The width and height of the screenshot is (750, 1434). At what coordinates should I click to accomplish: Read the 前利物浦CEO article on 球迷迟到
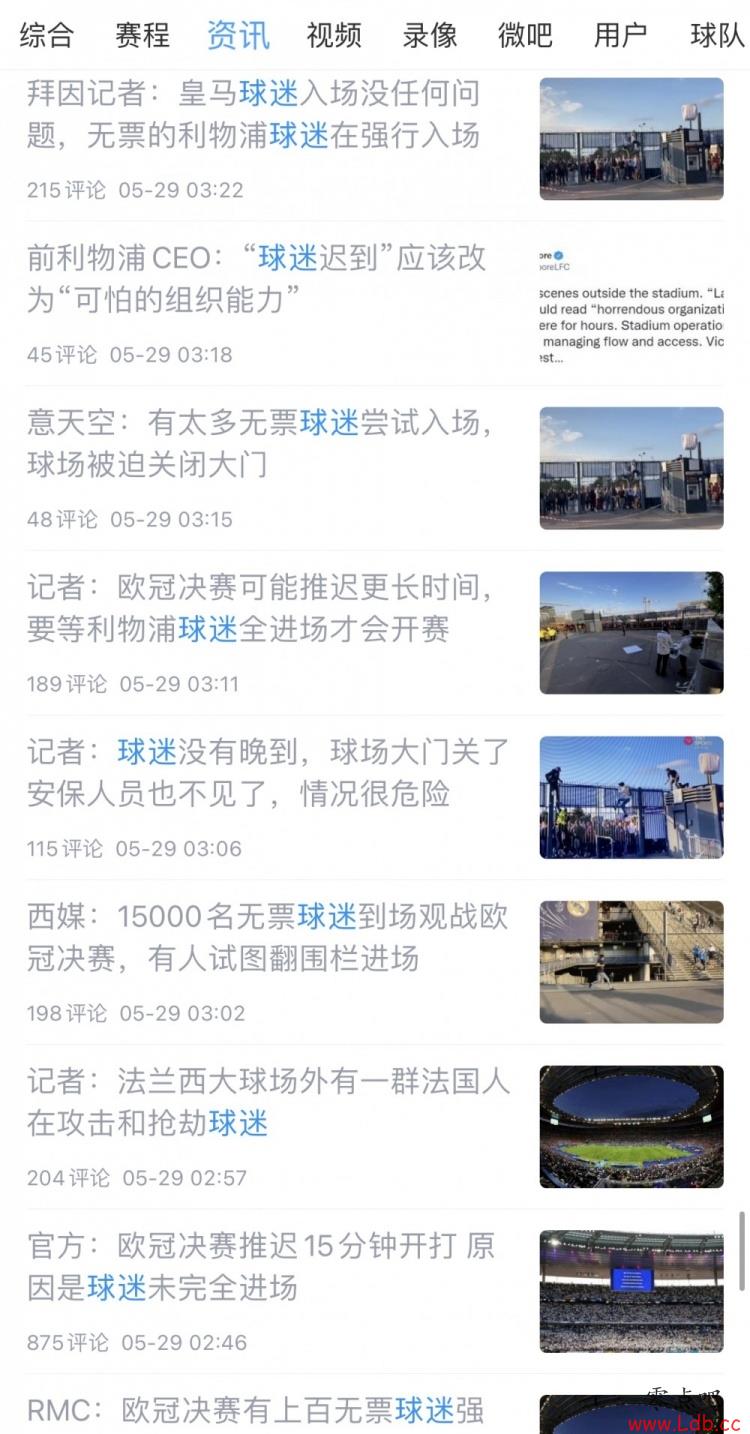pos(375,304)
